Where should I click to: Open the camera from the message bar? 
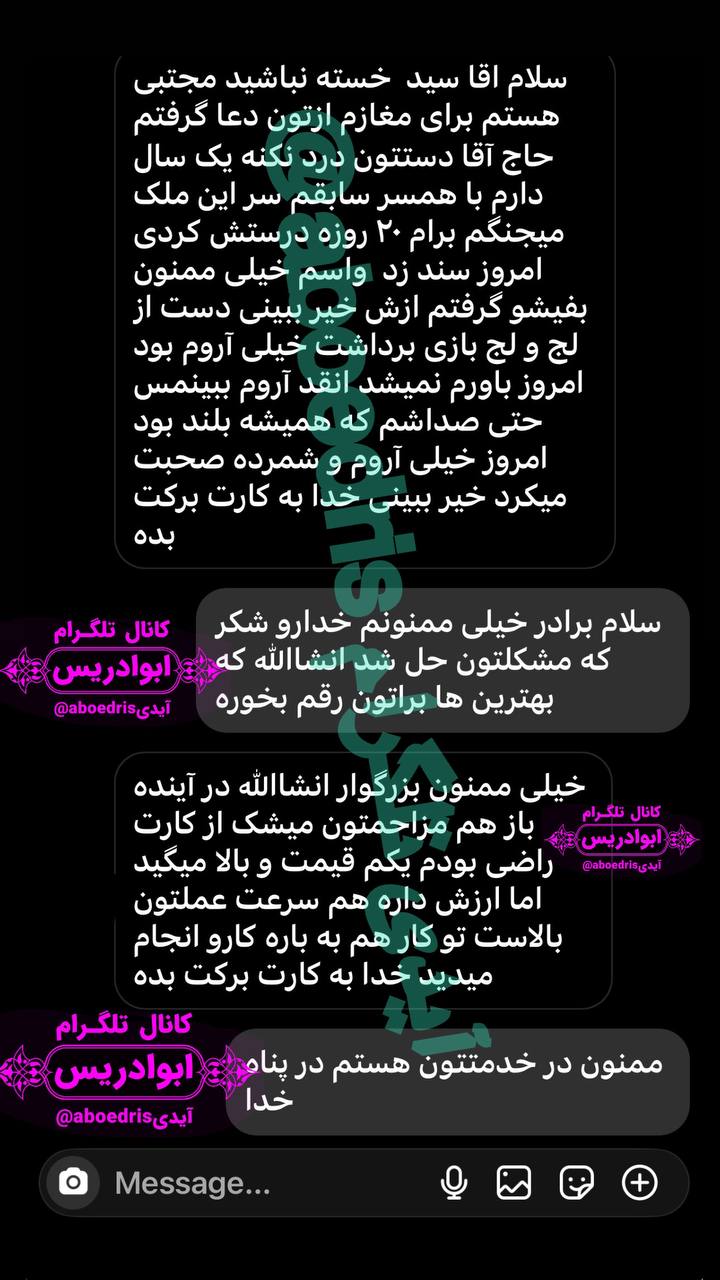click(x=73, y=1183)
